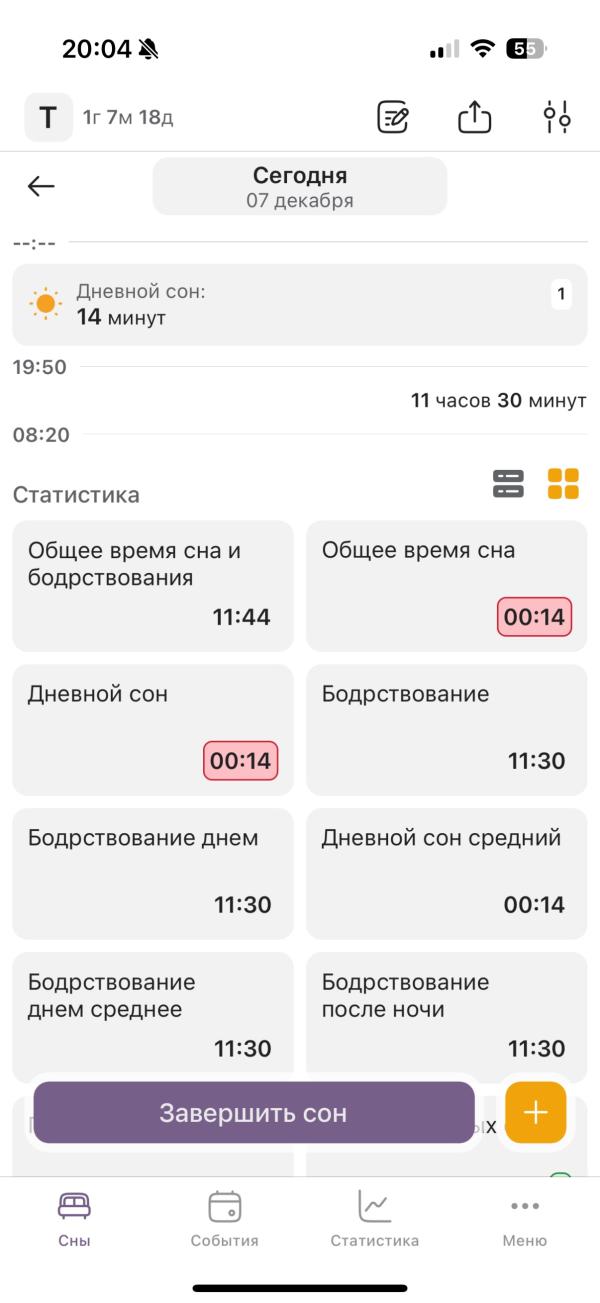Open the date picker showing Сегодня

(x=300, y=186)
